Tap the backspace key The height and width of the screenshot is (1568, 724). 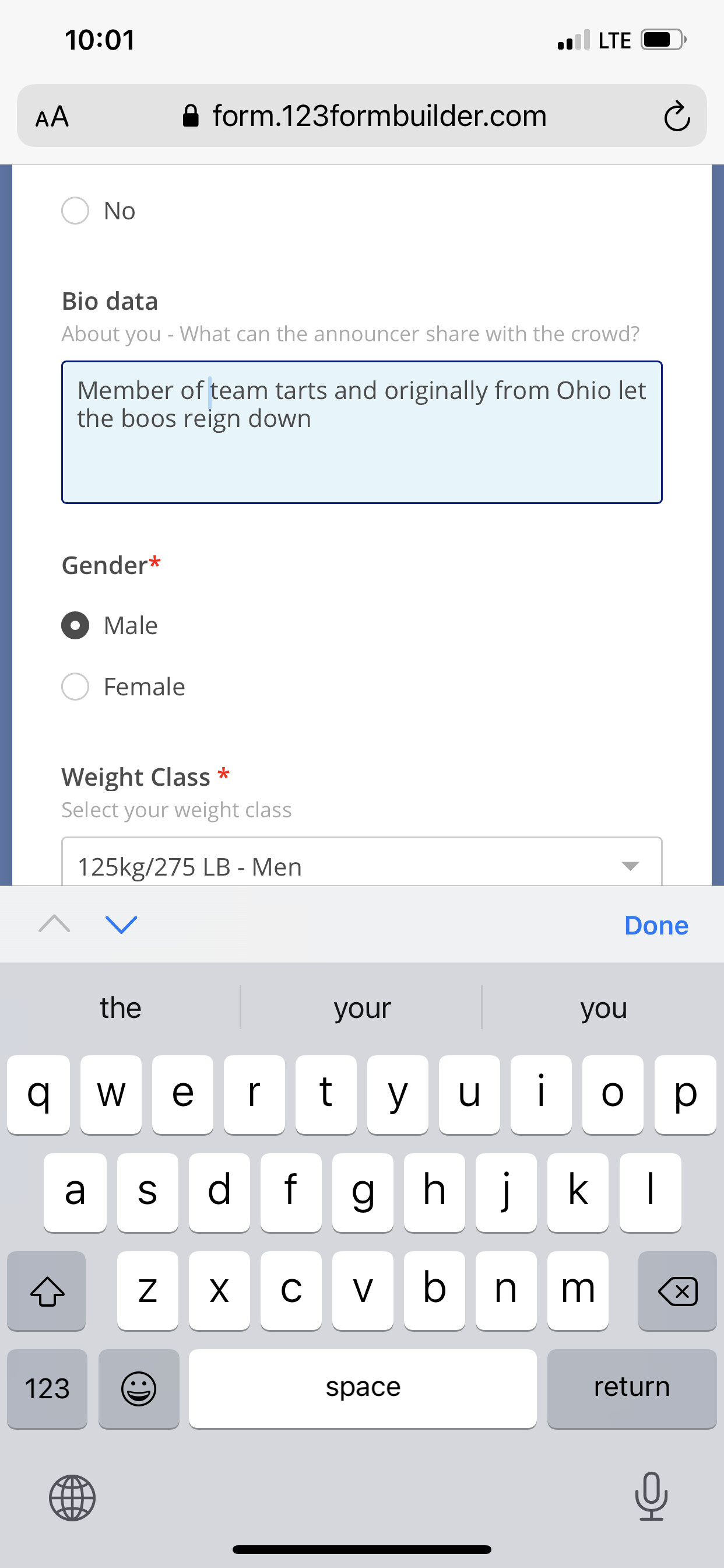677,1290
